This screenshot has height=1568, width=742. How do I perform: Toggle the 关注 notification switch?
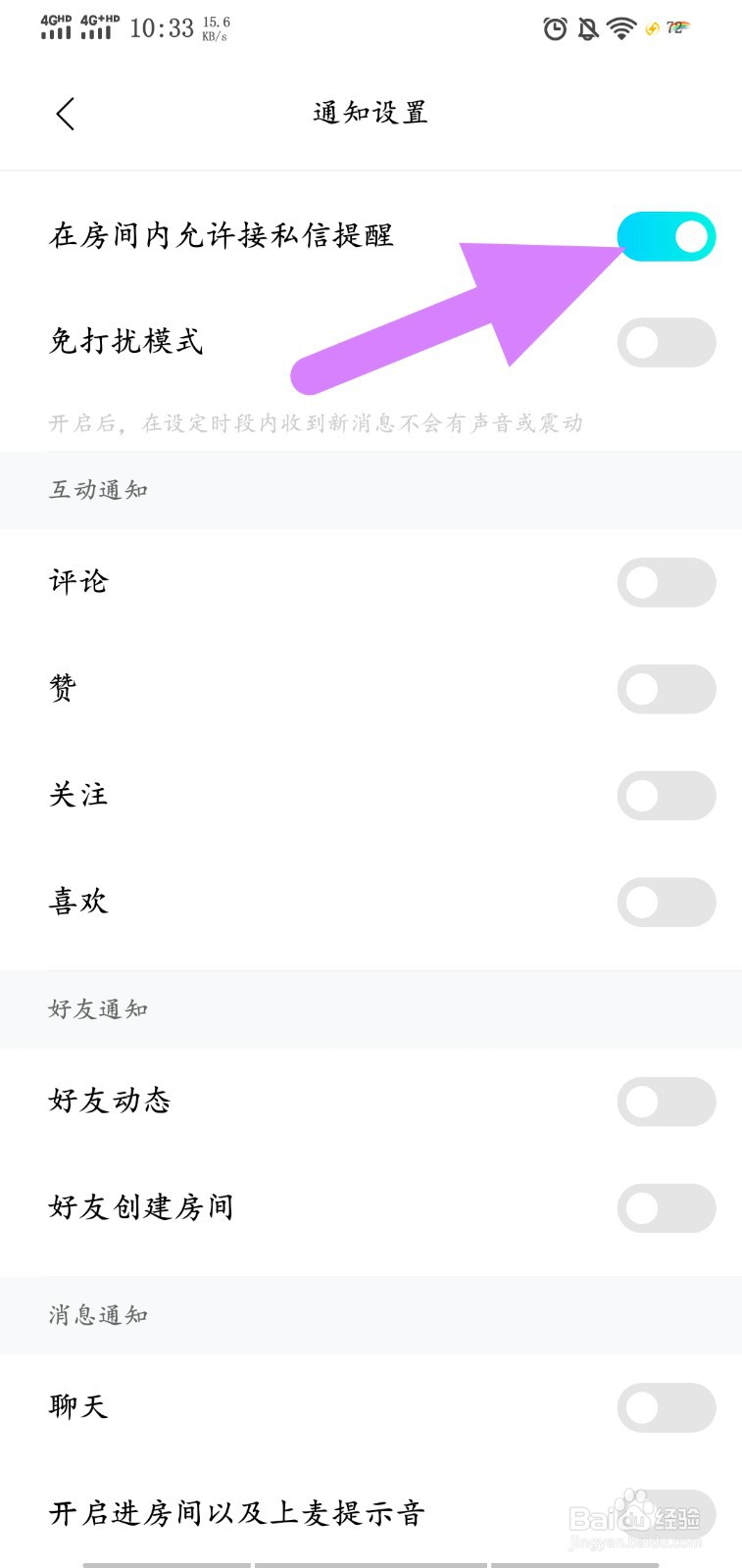coord(667,796)
